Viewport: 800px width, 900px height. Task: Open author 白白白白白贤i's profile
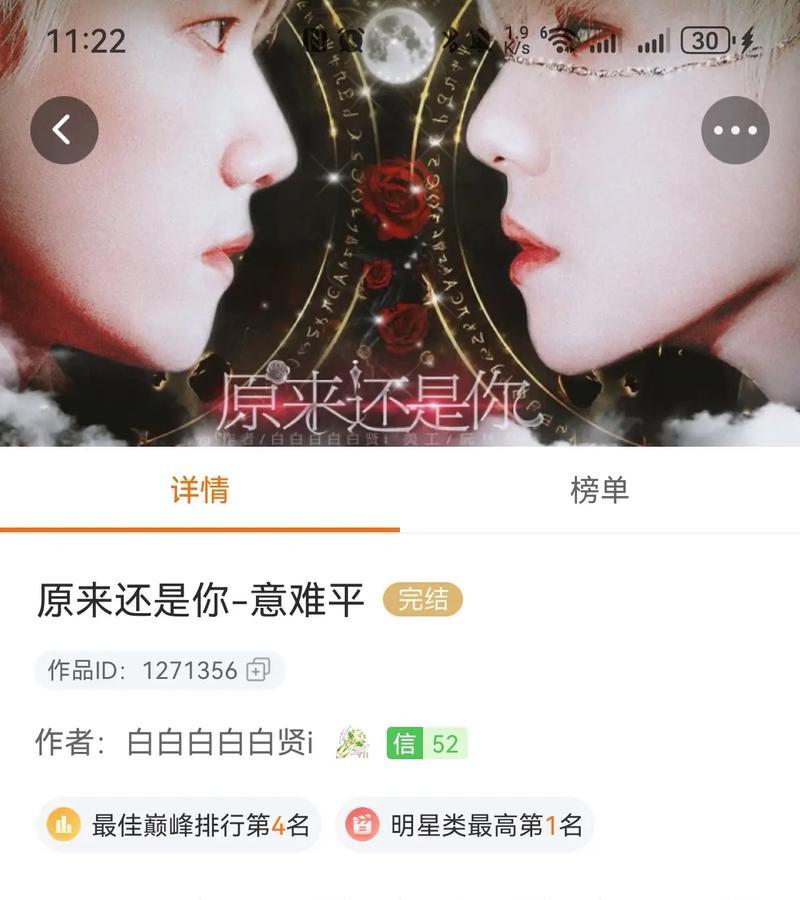coord(220,743)
